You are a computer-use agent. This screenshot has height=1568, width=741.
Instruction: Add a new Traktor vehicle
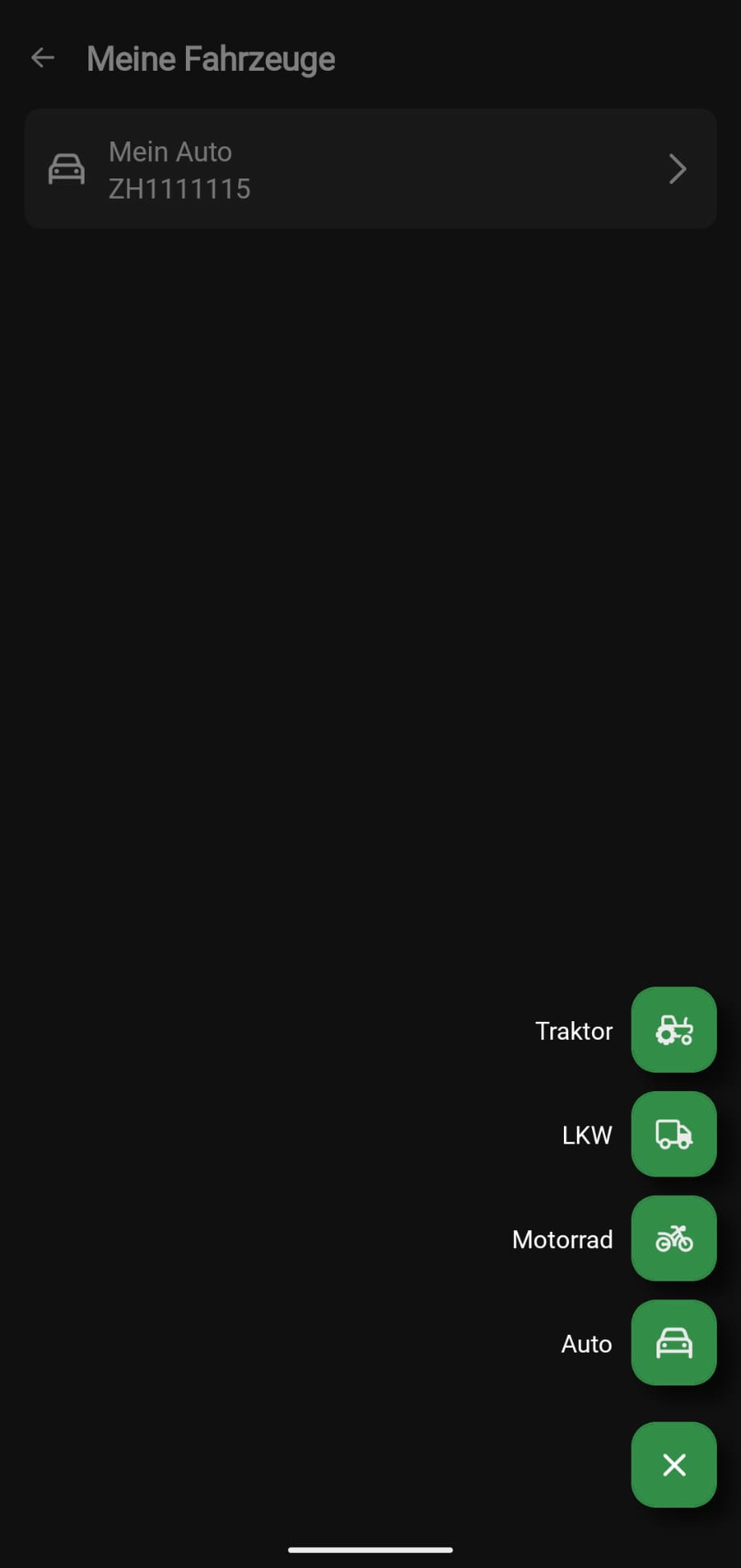coord(673,1030)
